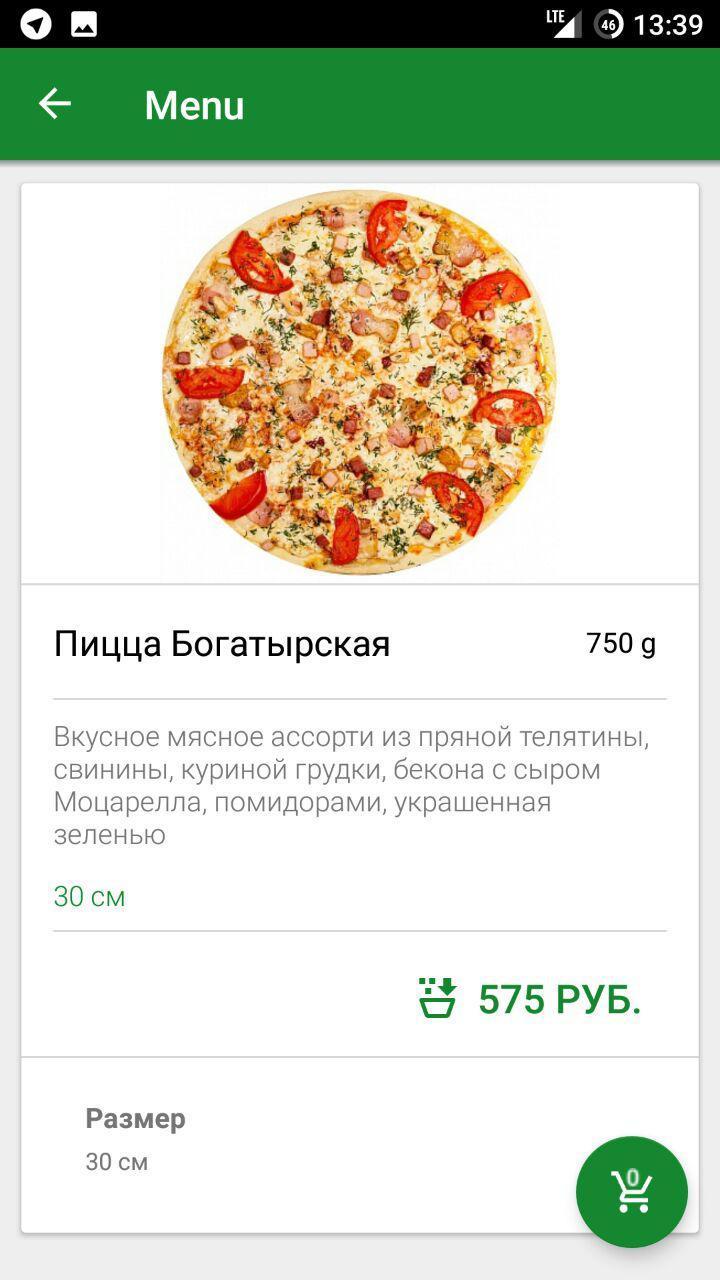Tap the green basket icon beside the price
This screenshot has width=720, height=1280.
point(439,997)
